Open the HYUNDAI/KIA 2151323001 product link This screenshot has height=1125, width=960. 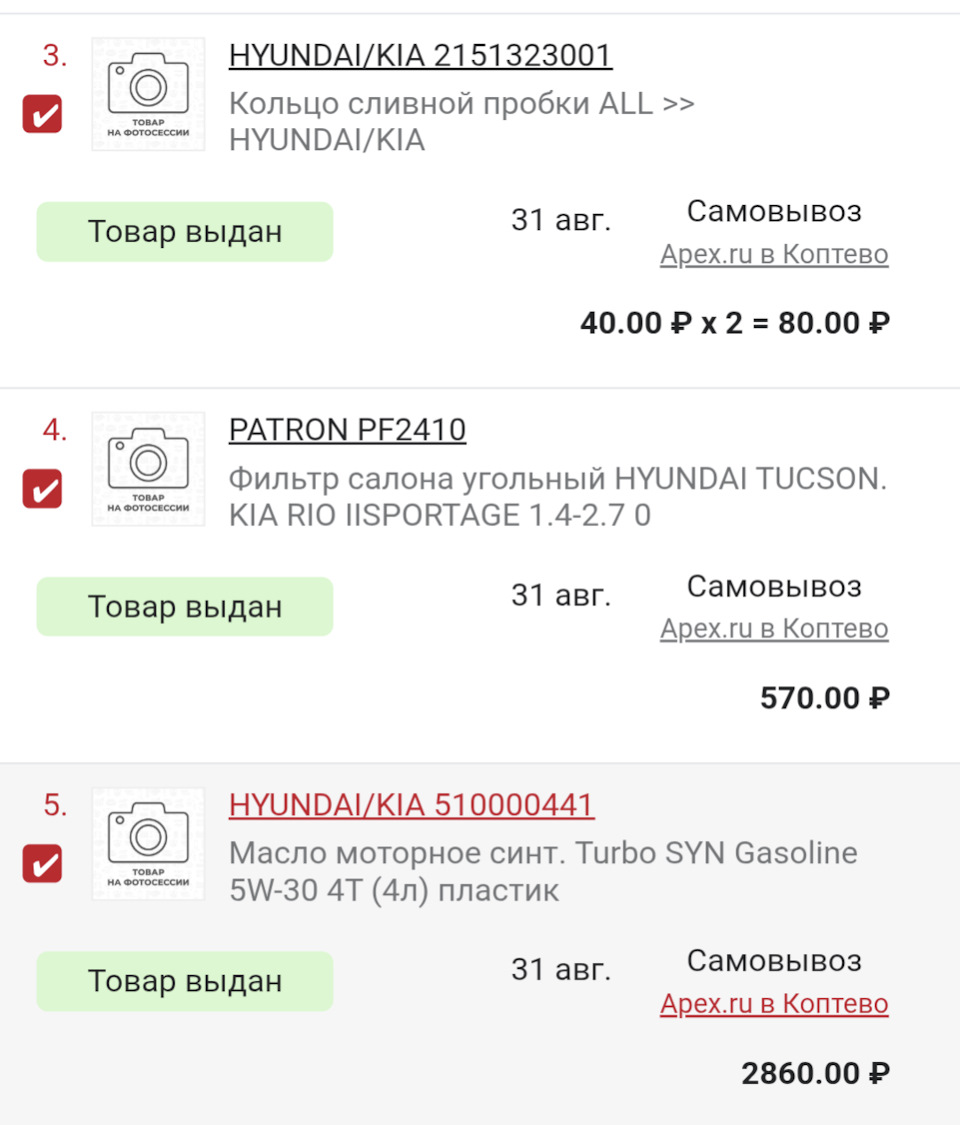(420, 55)
